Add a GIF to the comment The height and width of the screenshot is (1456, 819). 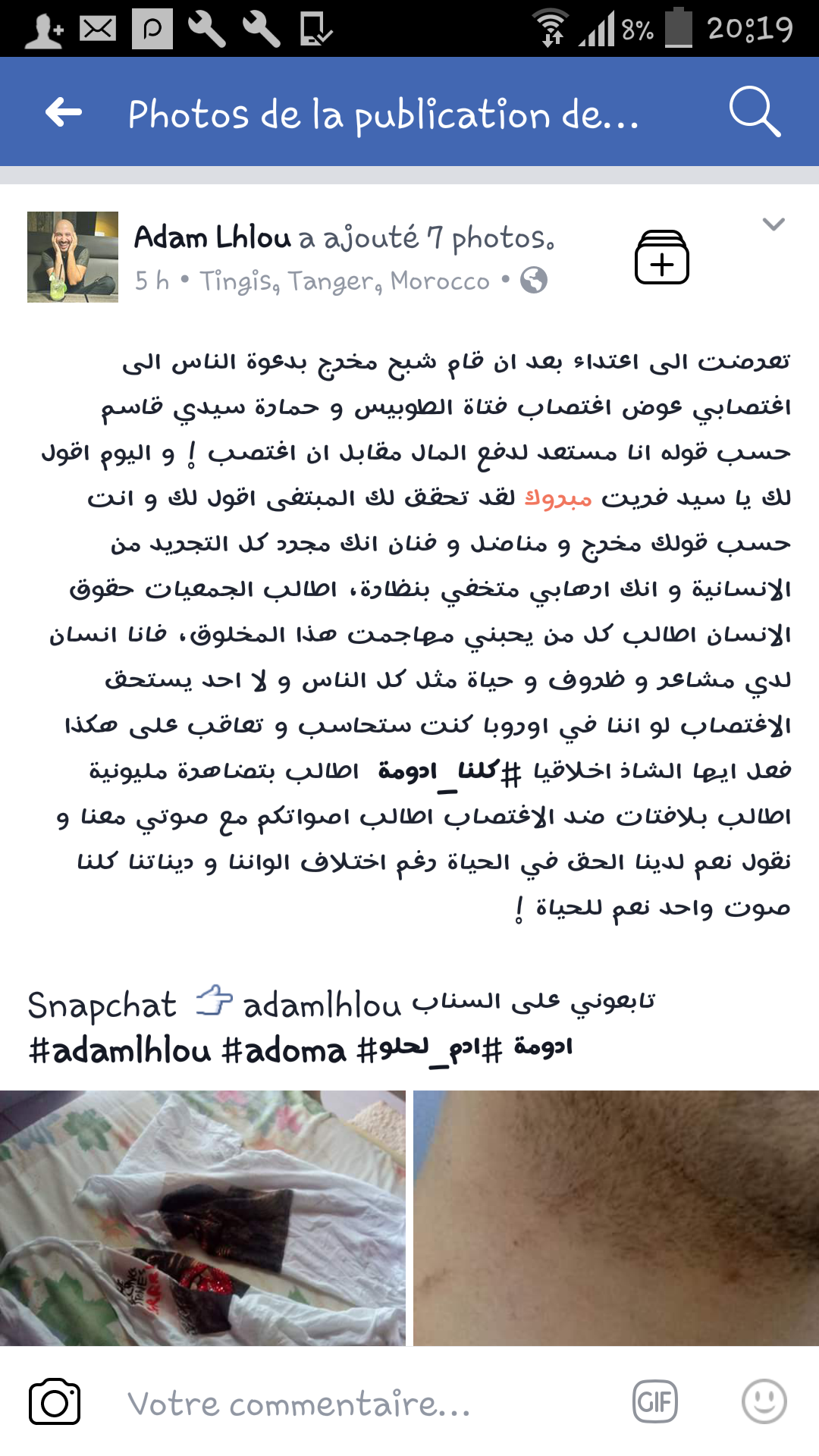coord(654,1401)
